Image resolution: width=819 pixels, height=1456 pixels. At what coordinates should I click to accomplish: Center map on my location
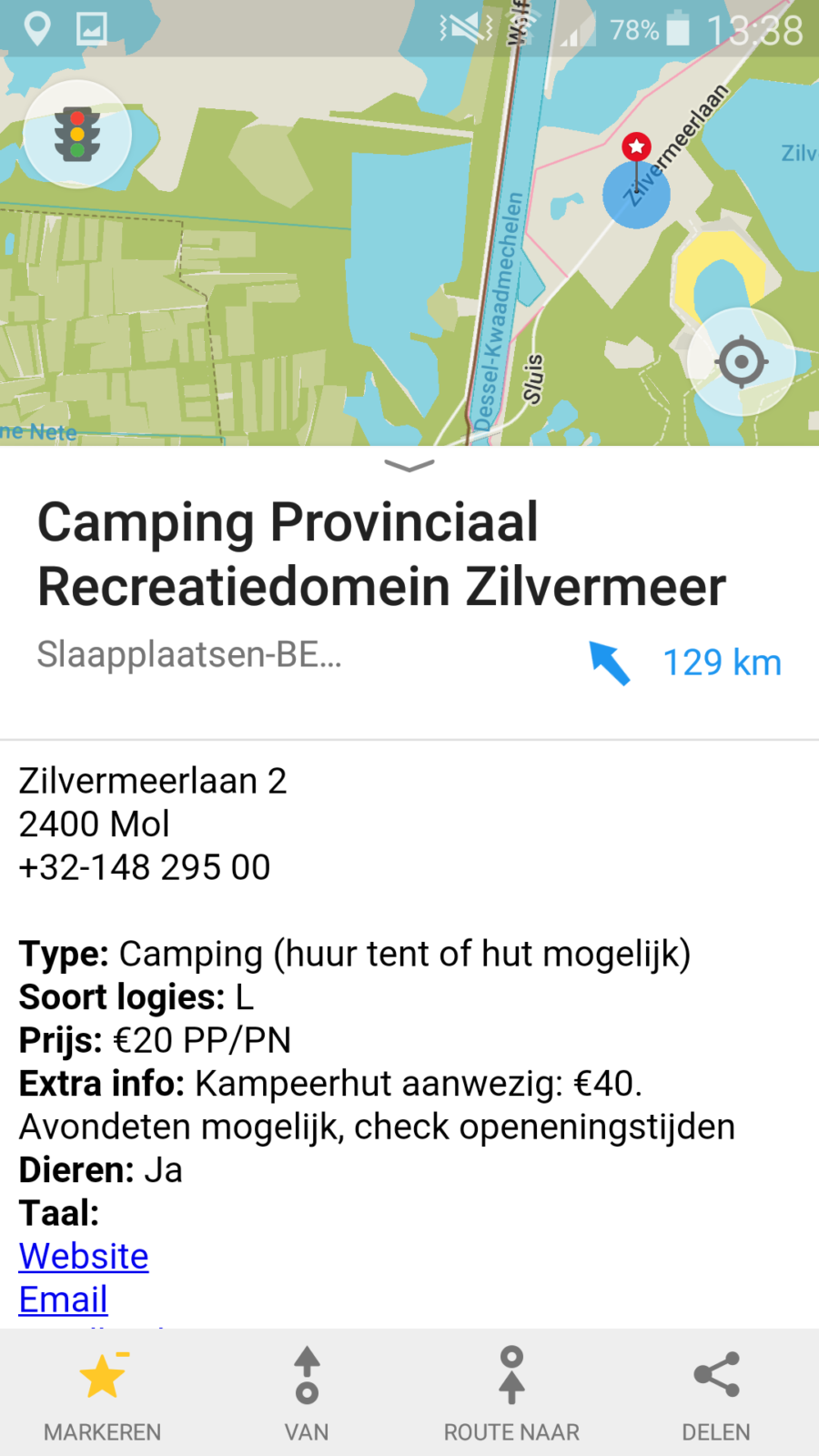tap(741, 362)
